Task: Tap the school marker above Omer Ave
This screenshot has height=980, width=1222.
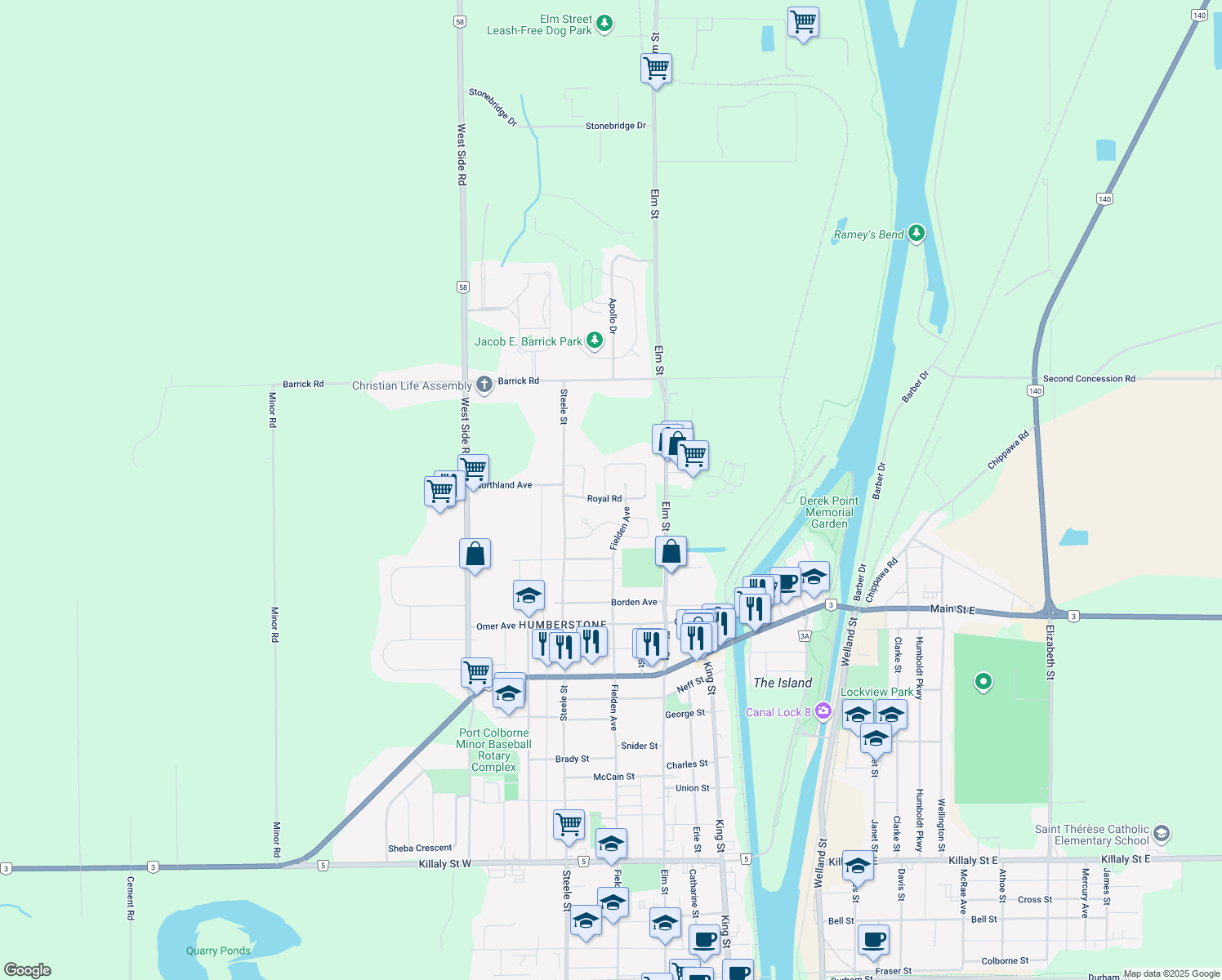Action: (528, 596)
